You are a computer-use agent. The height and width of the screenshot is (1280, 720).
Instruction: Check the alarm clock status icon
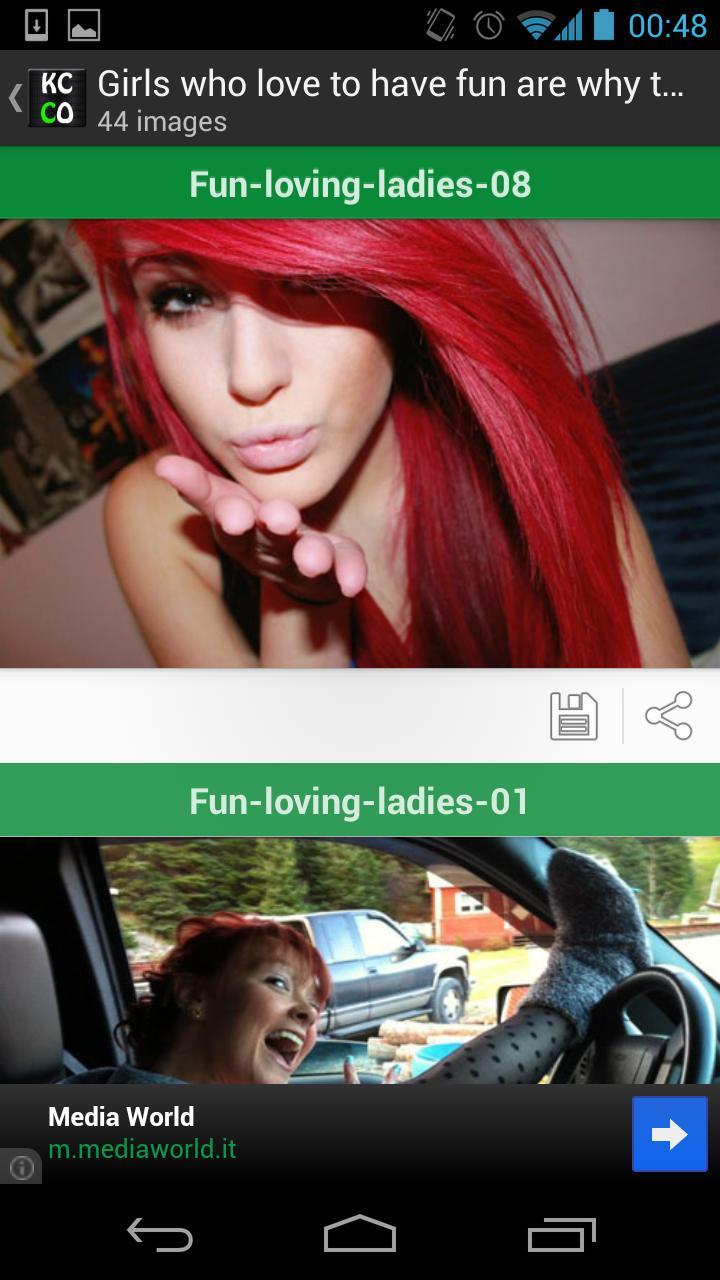(487, 24)
